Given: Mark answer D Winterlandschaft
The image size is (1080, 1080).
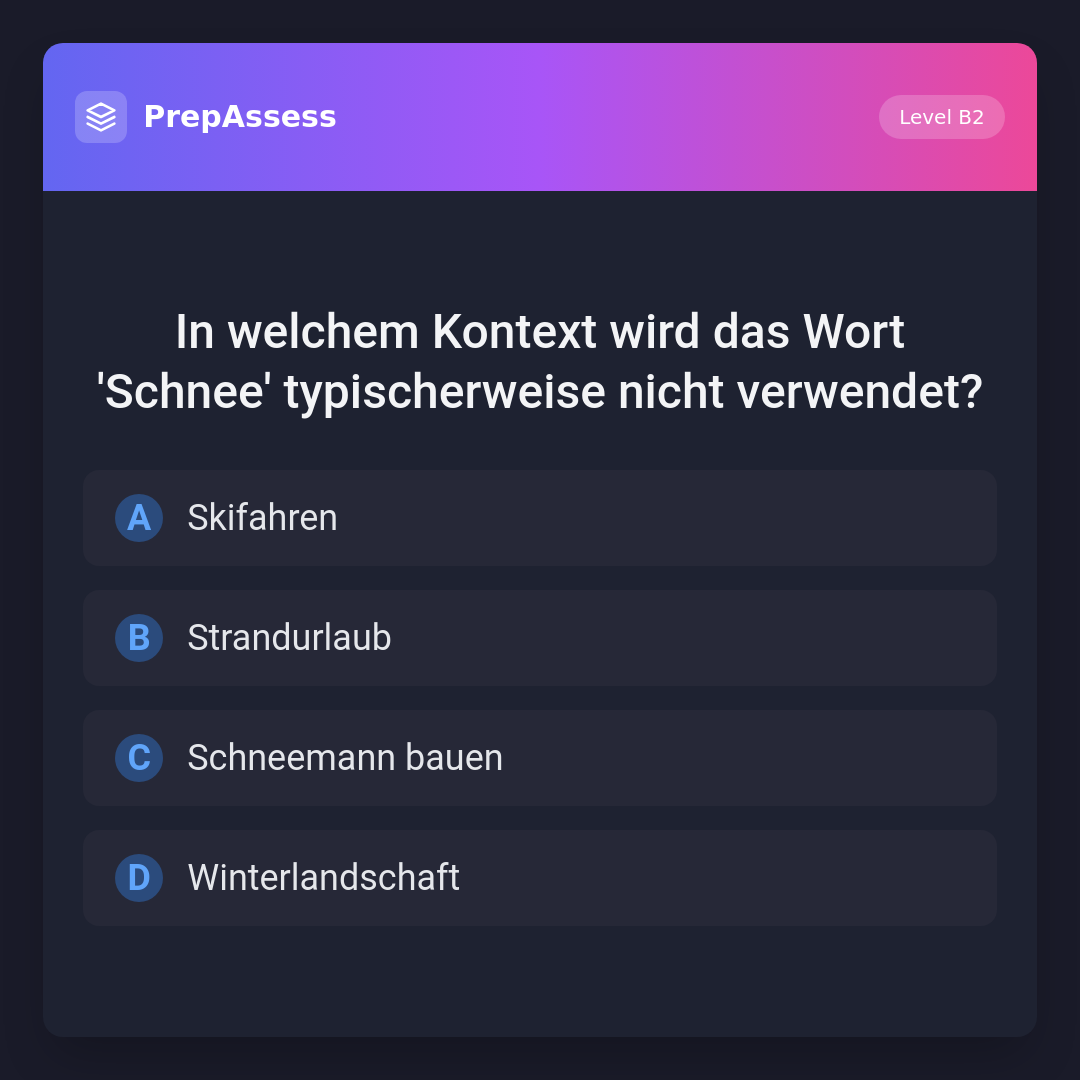Looking at the screenshot, I should point(540,878).
